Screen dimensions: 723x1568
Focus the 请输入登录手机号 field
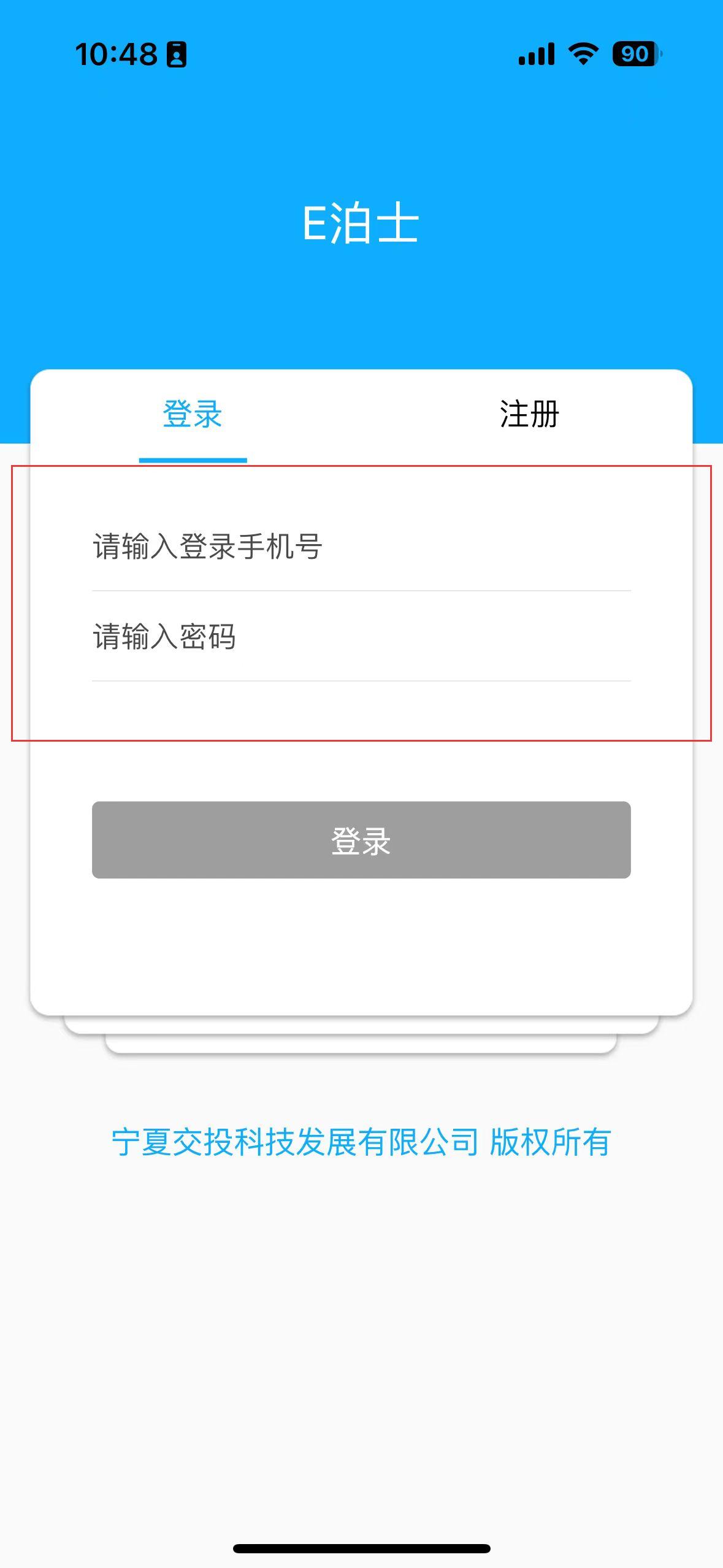coord(361,546)
